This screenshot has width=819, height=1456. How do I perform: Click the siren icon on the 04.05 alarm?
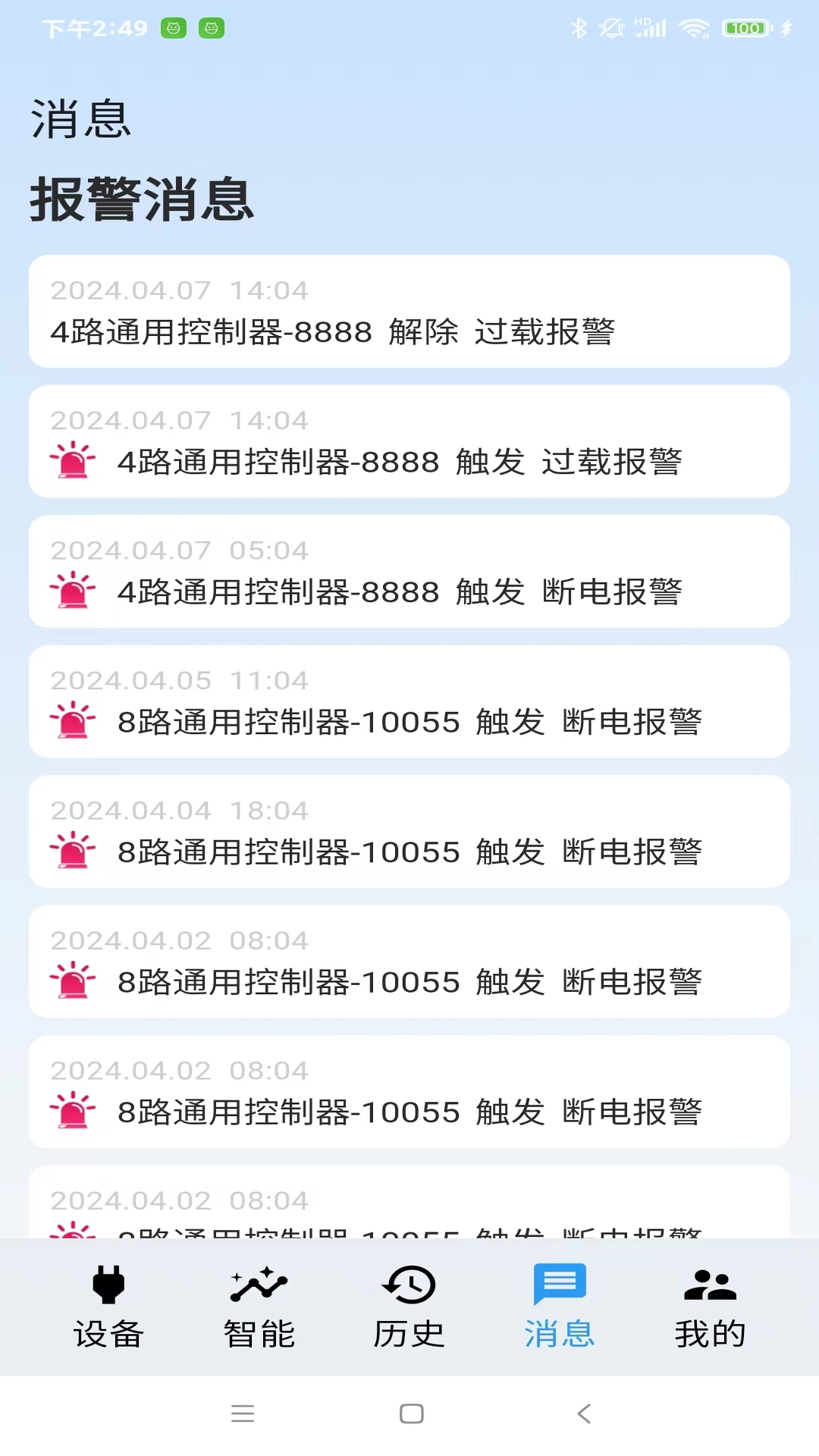[73, 720]
